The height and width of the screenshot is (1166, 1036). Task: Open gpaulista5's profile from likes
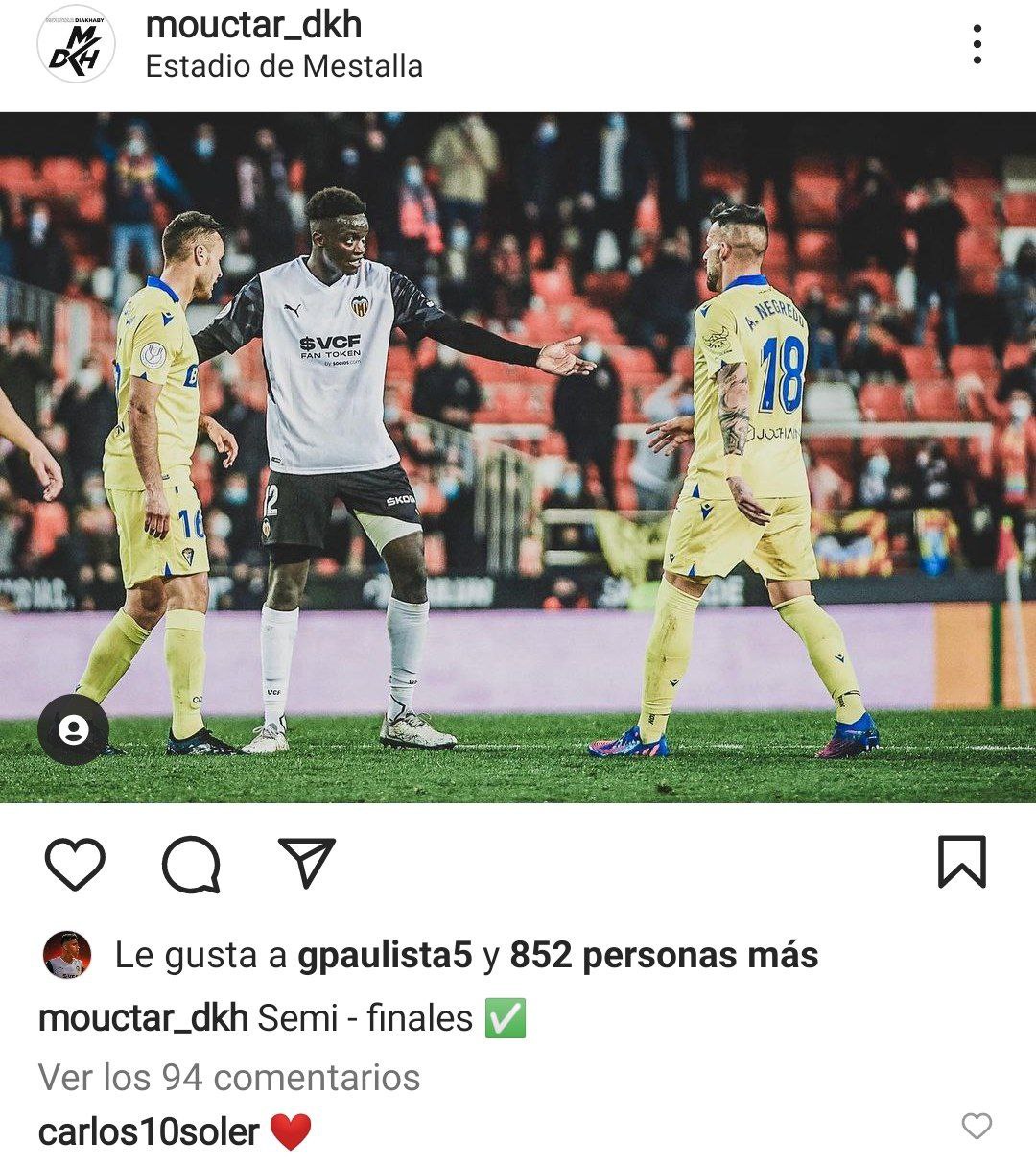tap(386, 955)
